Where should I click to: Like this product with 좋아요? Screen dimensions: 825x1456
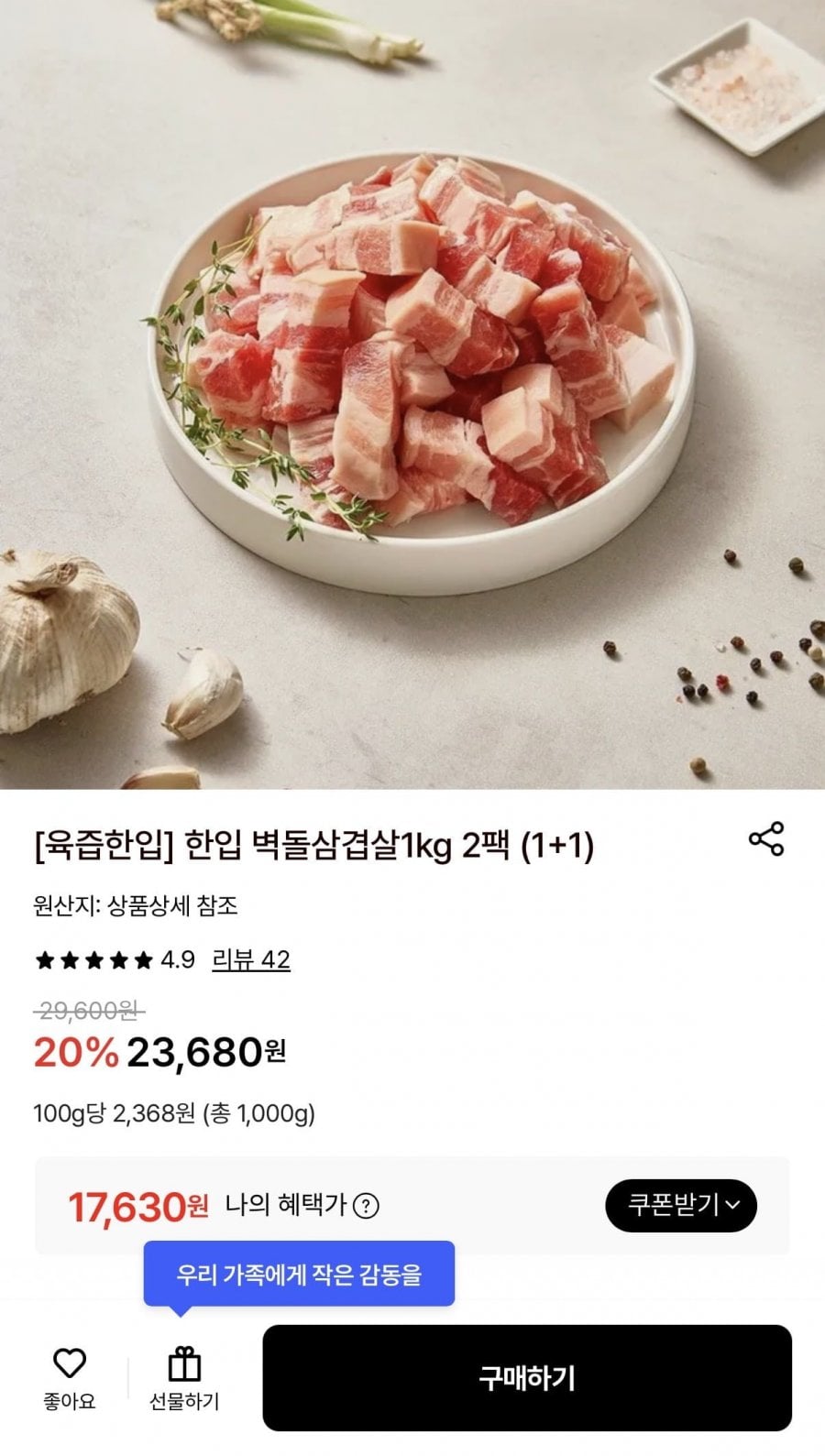pos(70,1377)
